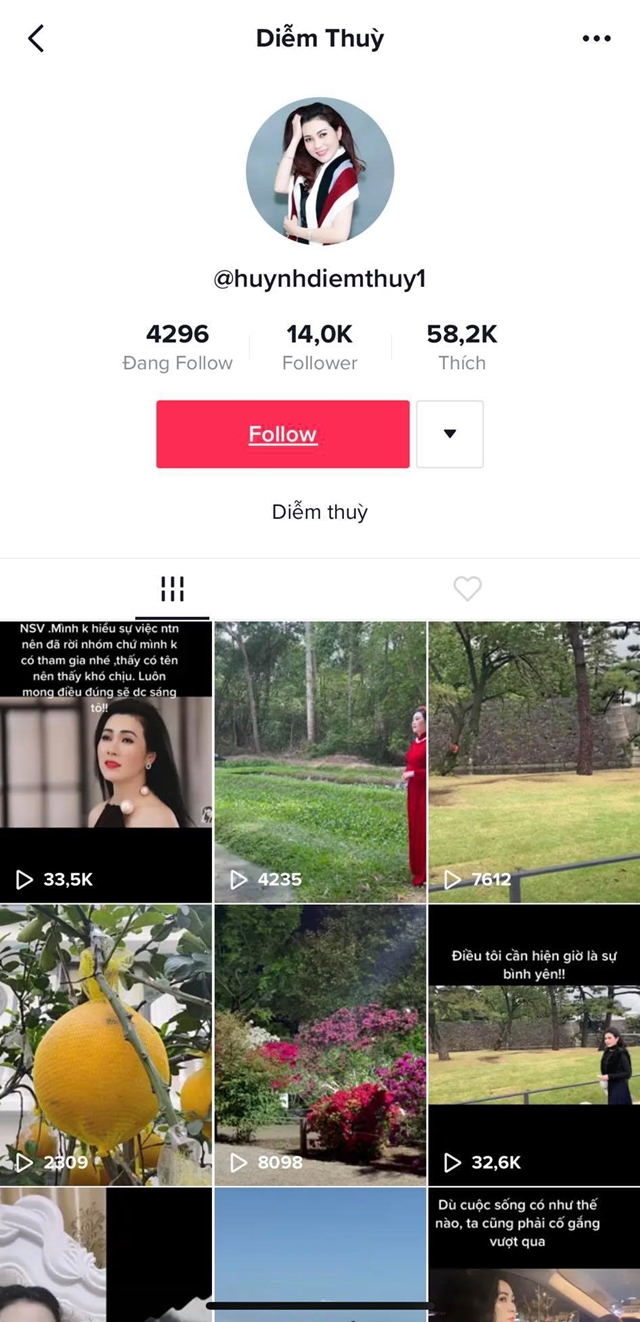View the 4296 Đang Follow list

[x=177, y=347]
